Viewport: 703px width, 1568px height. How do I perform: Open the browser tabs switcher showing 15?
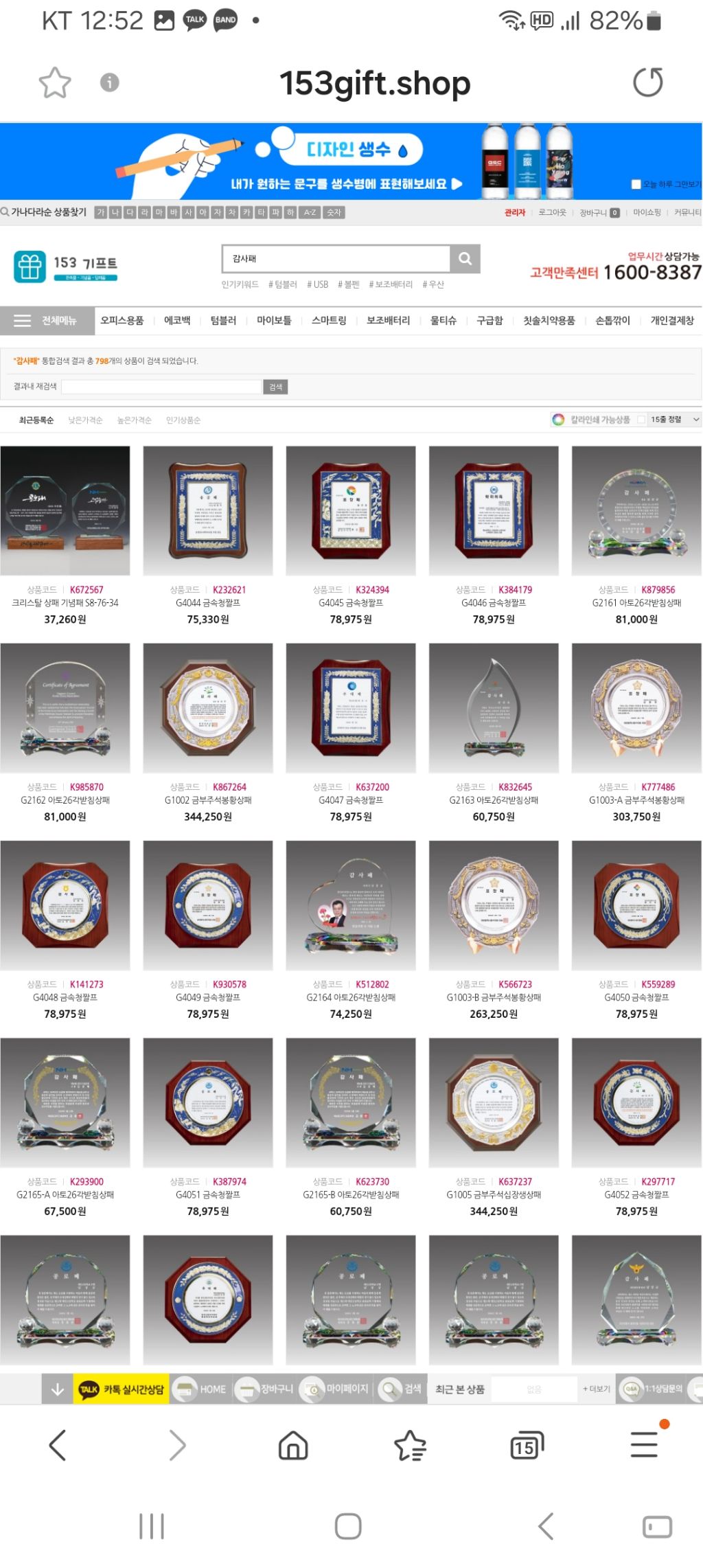tap(527, 1445)
